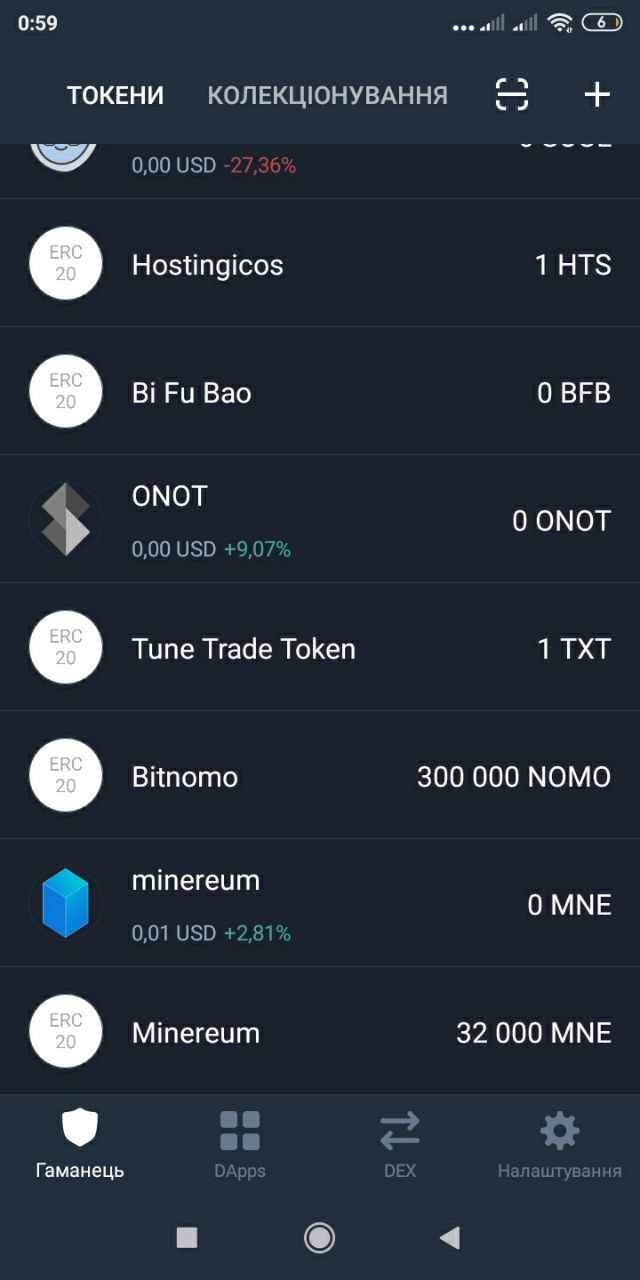The image size is (640, 1280).
Task: Open the Bitnomo token
Action: (x=320, y=776)
